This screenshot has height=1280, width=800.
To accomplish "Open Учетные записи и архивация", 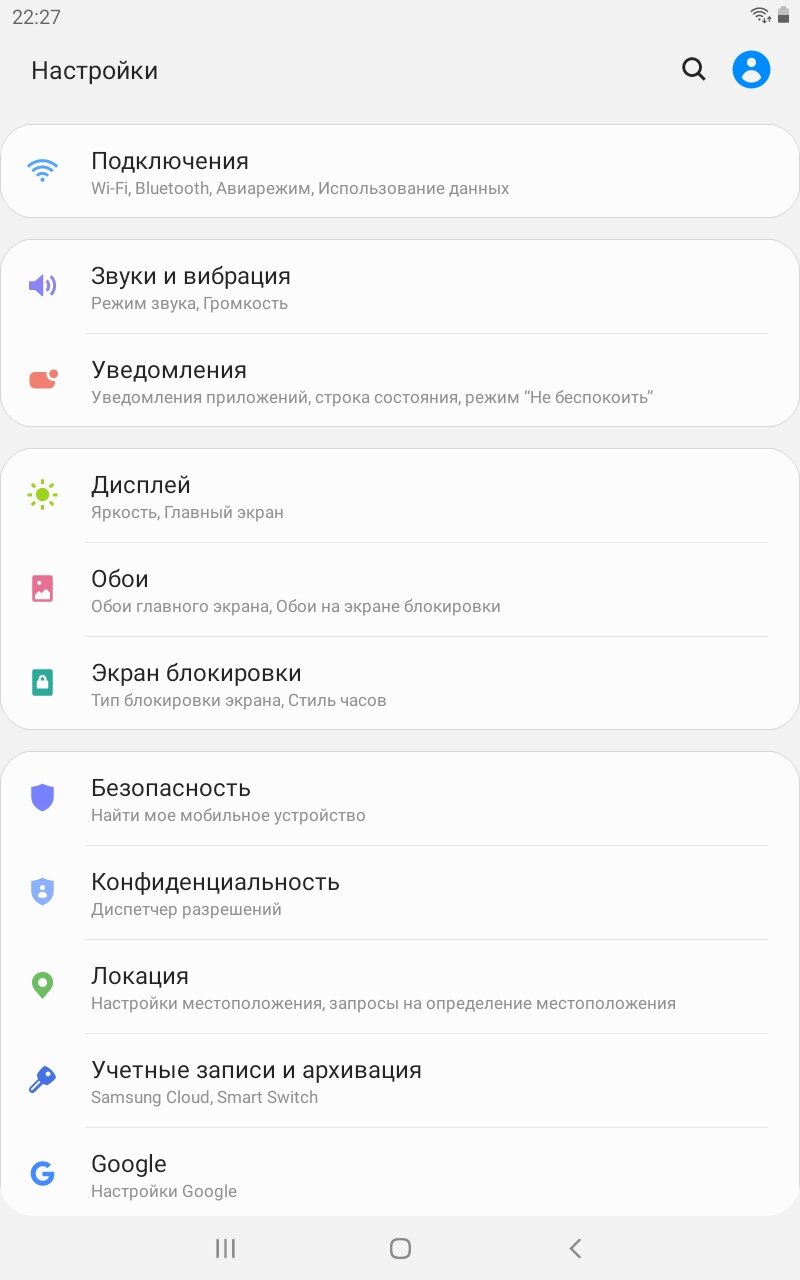I will tap(400, 1081).
